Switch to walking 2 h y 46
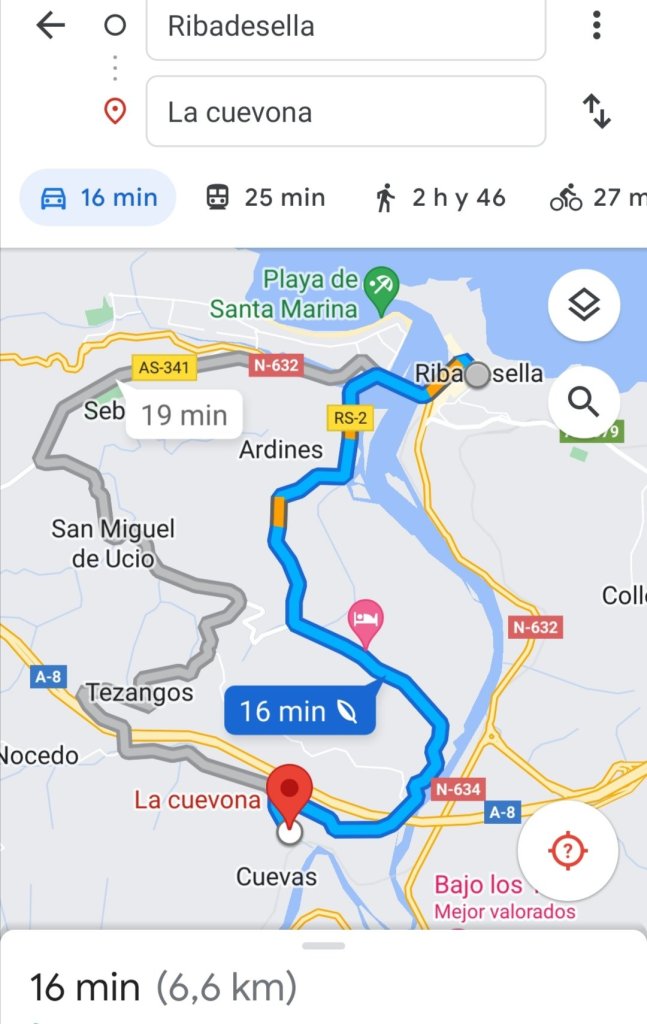 440,198
